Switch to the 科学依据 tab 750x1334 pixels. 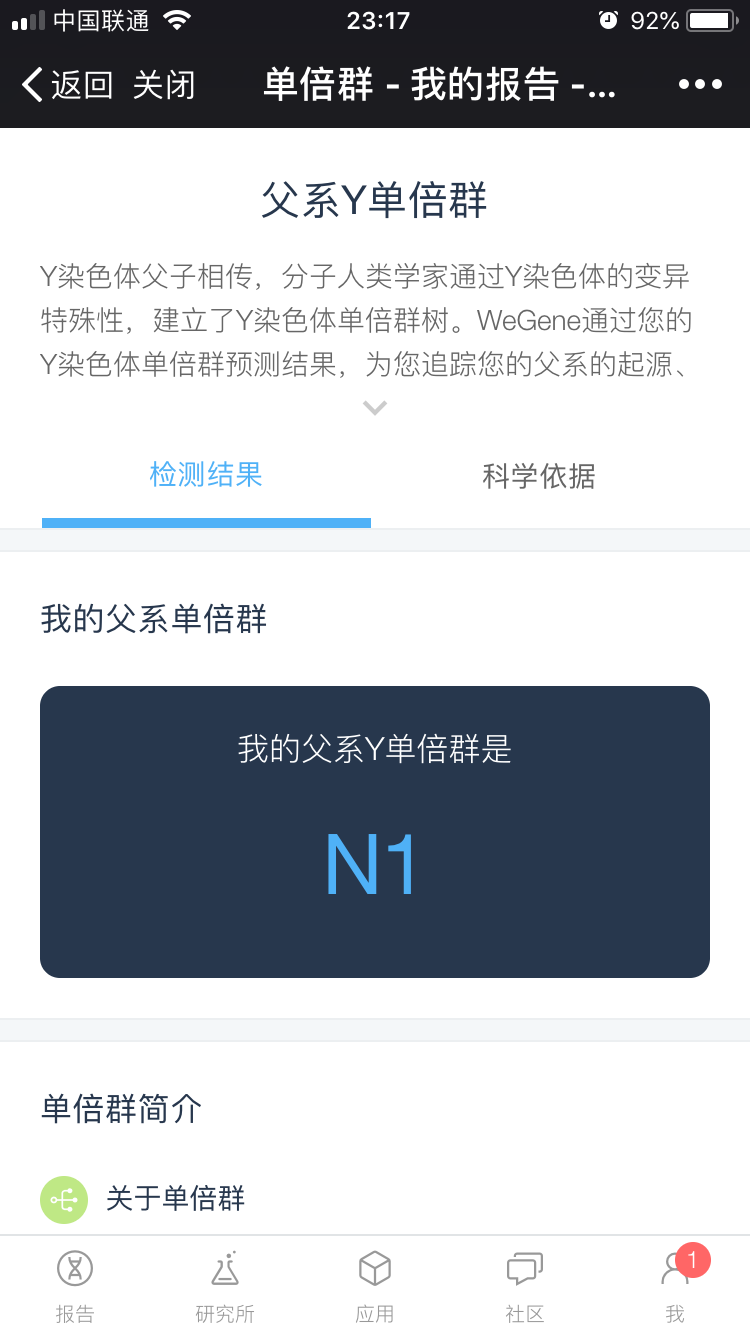(539, 476)
